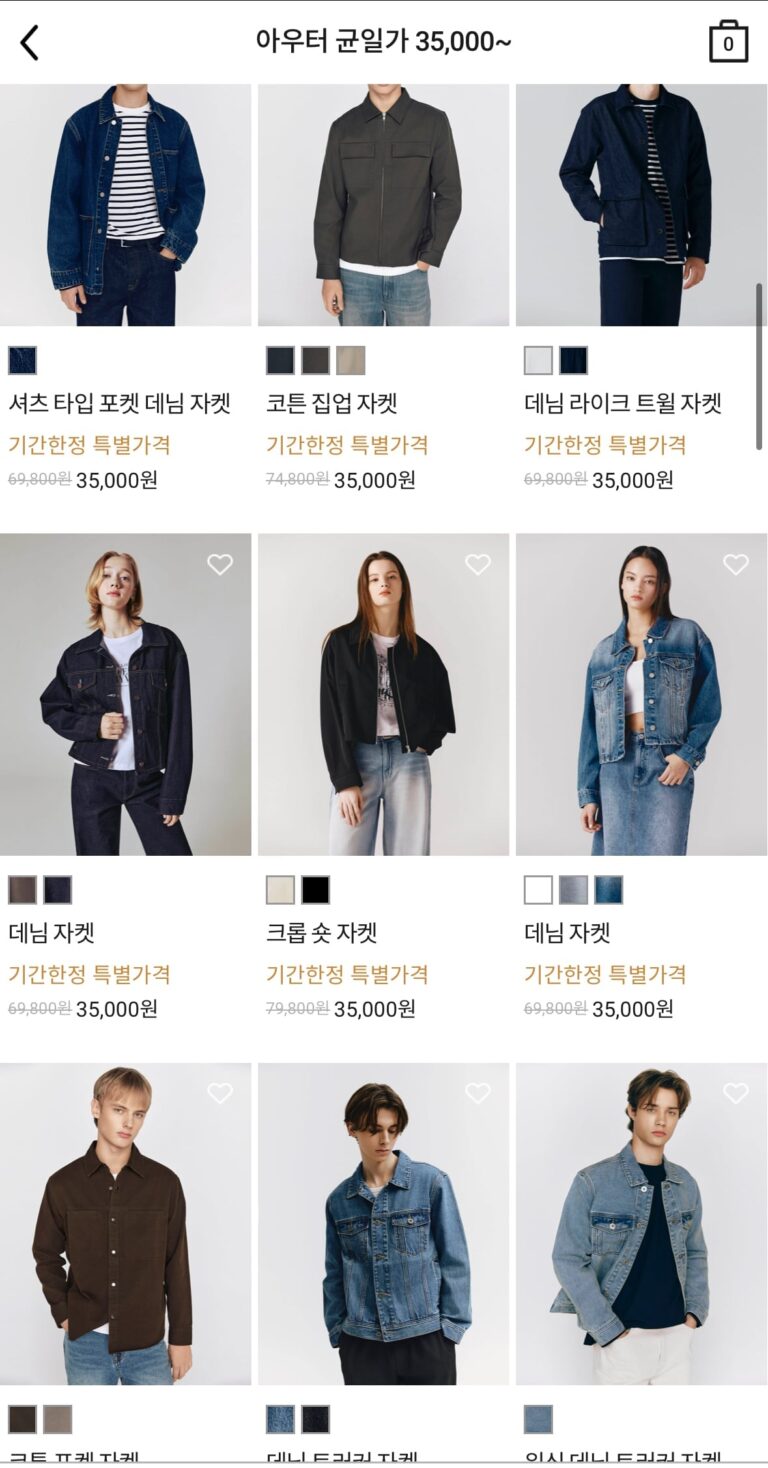This screenshot has width=768, height=1468.
Task: View the 코튼 집업 자켓 product
Action: coord(383,205)
